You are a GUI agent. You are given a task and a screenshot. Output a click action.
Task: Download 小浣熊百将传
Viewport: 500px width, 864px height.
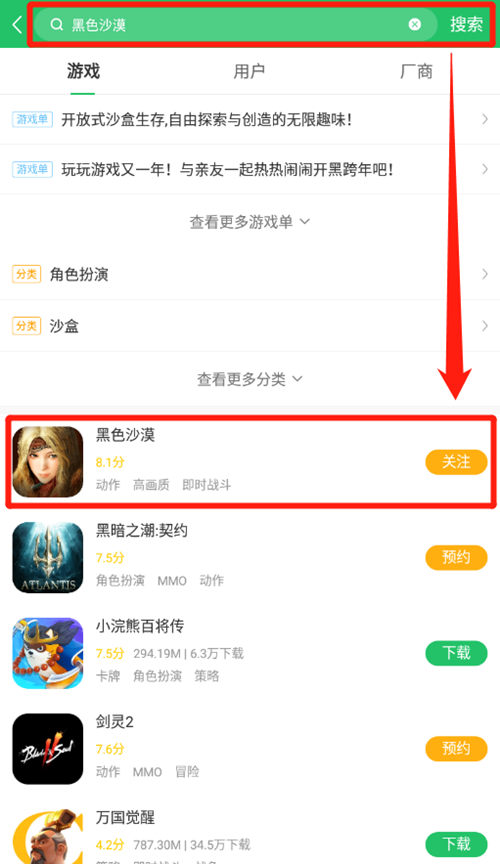coord(456,653)
